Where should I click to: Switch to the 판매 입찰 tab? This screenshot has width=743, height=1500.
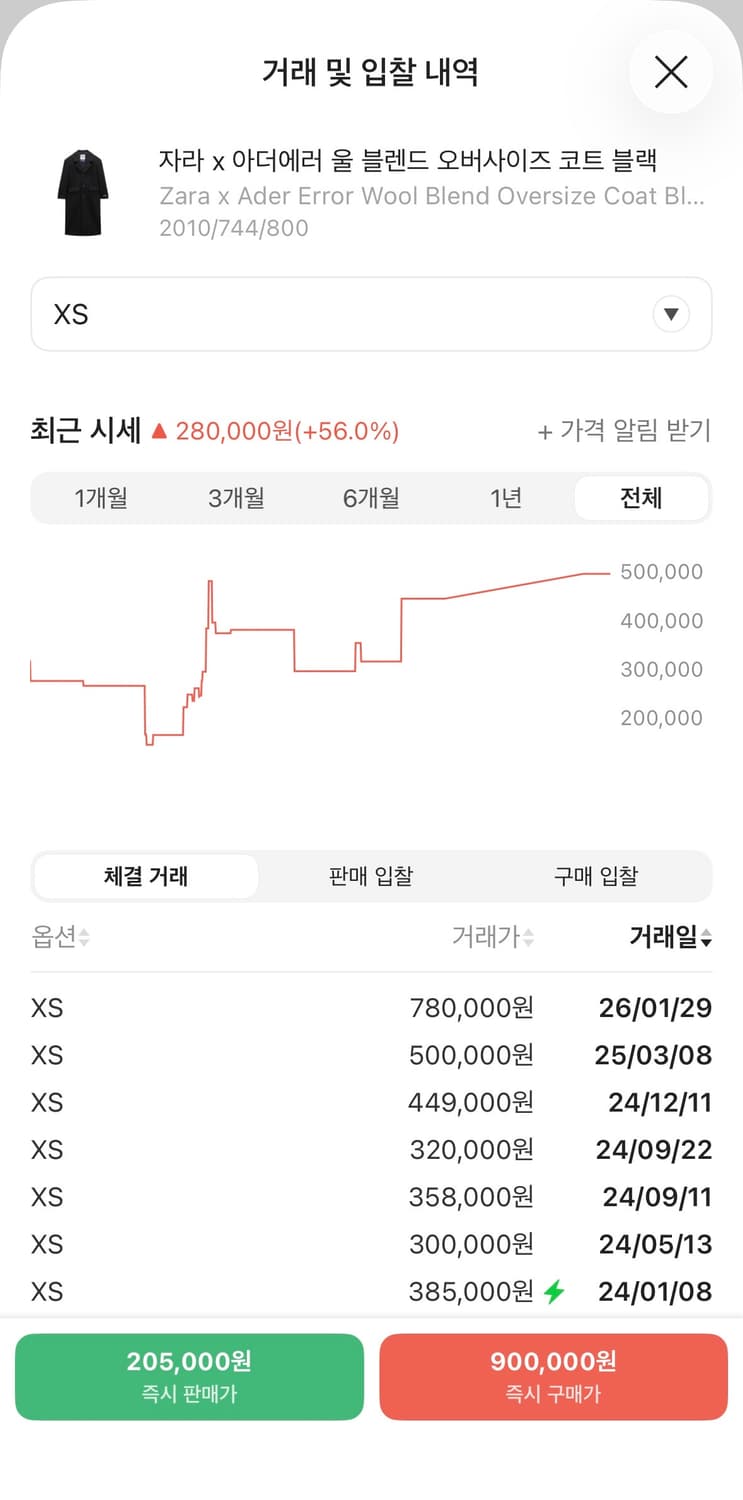(370, 876)
